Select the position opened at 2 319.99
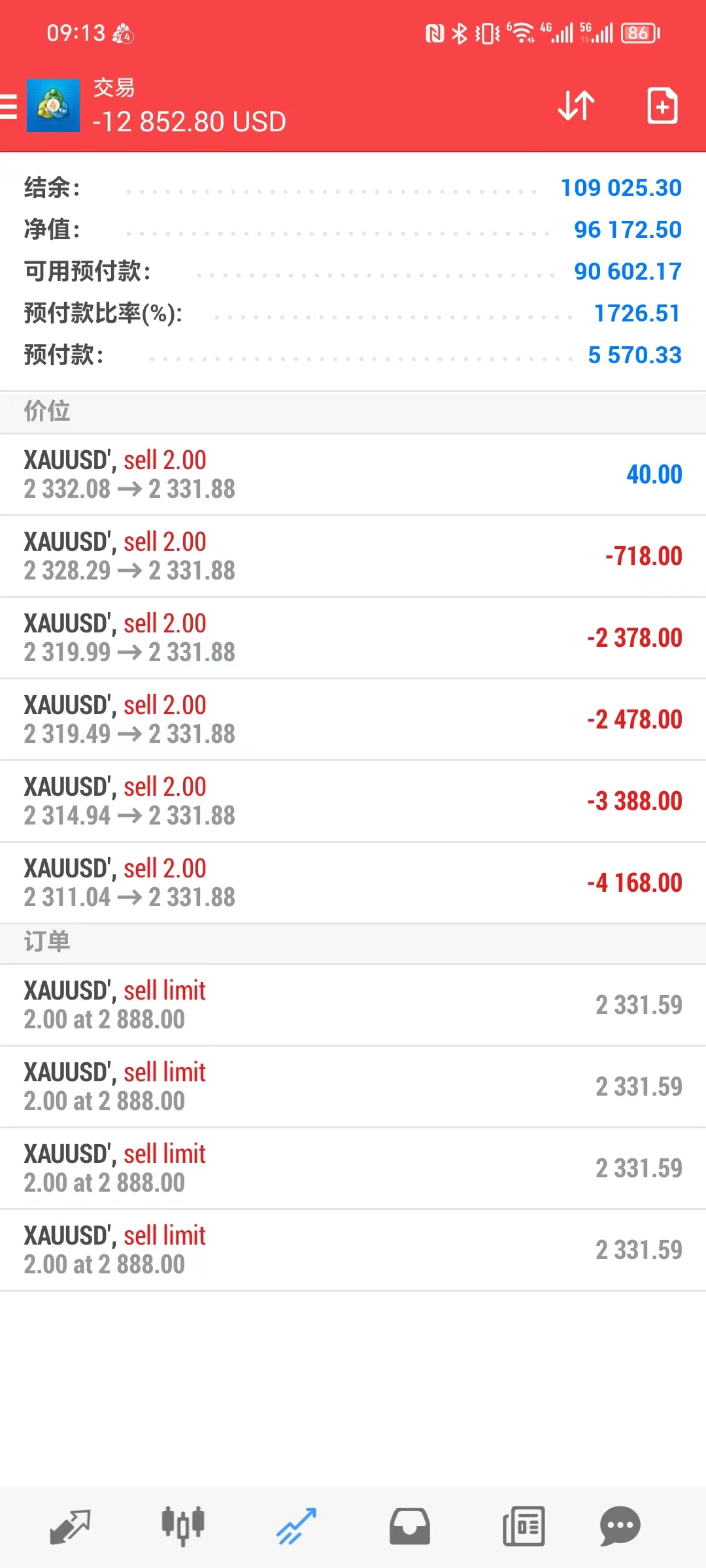 tap(353, 638)
